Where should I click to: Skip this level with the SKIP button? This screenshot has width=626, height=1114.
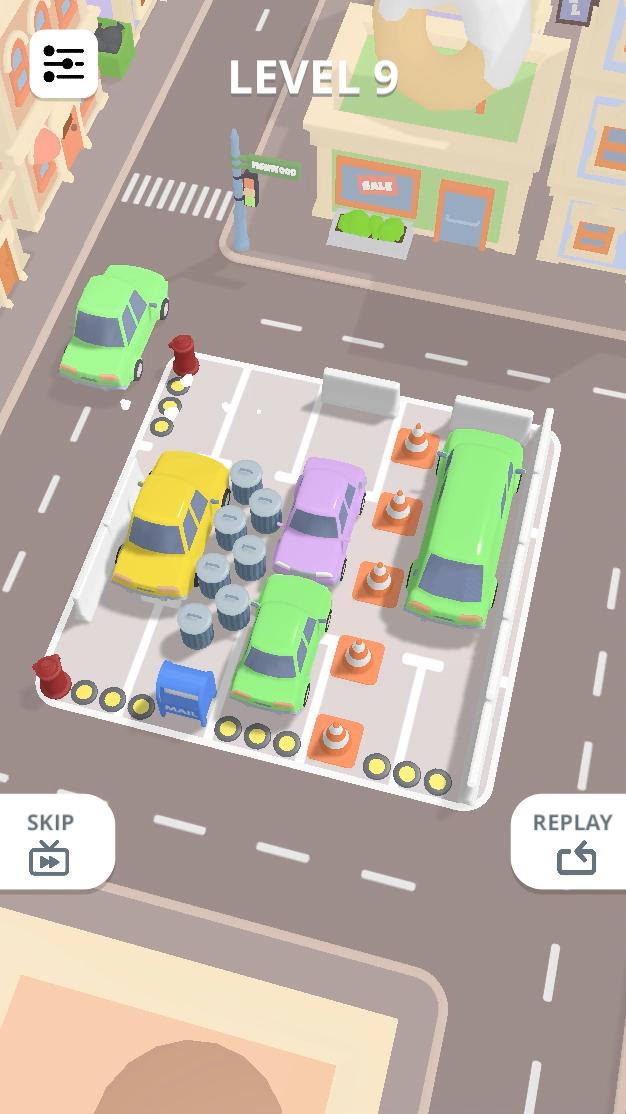(x=50, y=842)
